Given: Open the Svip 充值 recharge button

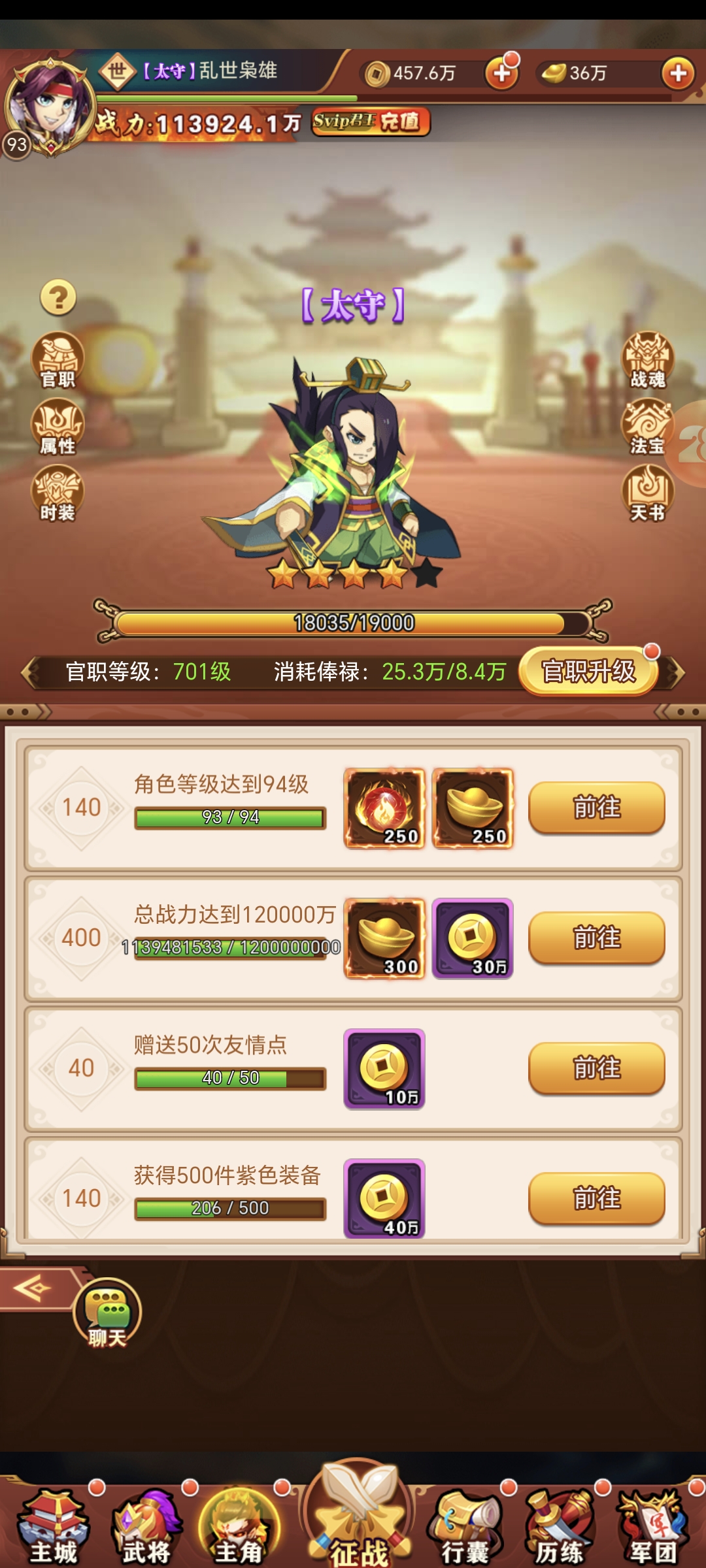Looking at the screenshot, I should [371, 122].
